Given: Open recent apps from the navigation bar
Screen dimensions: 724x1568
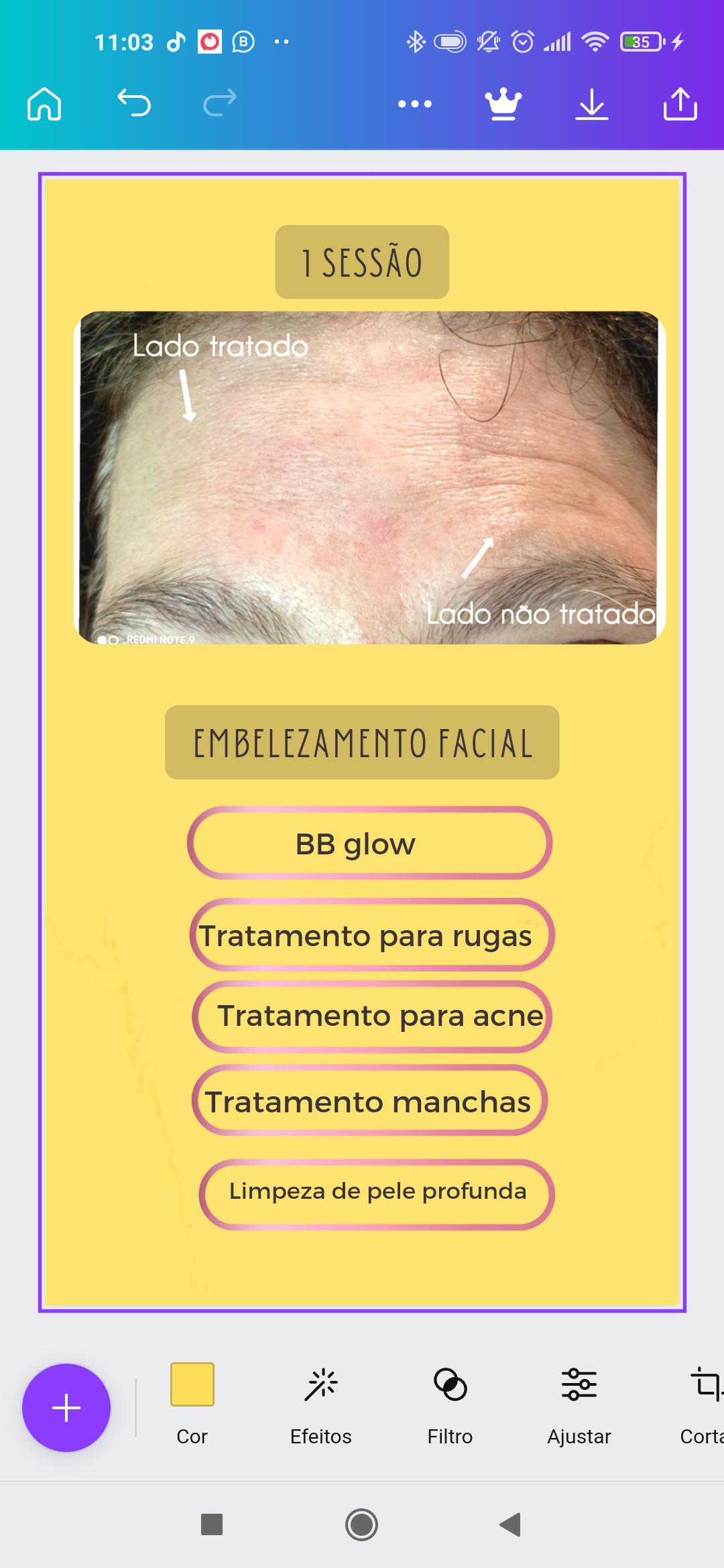Looking at the screenshot, I should tap(212, 1524).
